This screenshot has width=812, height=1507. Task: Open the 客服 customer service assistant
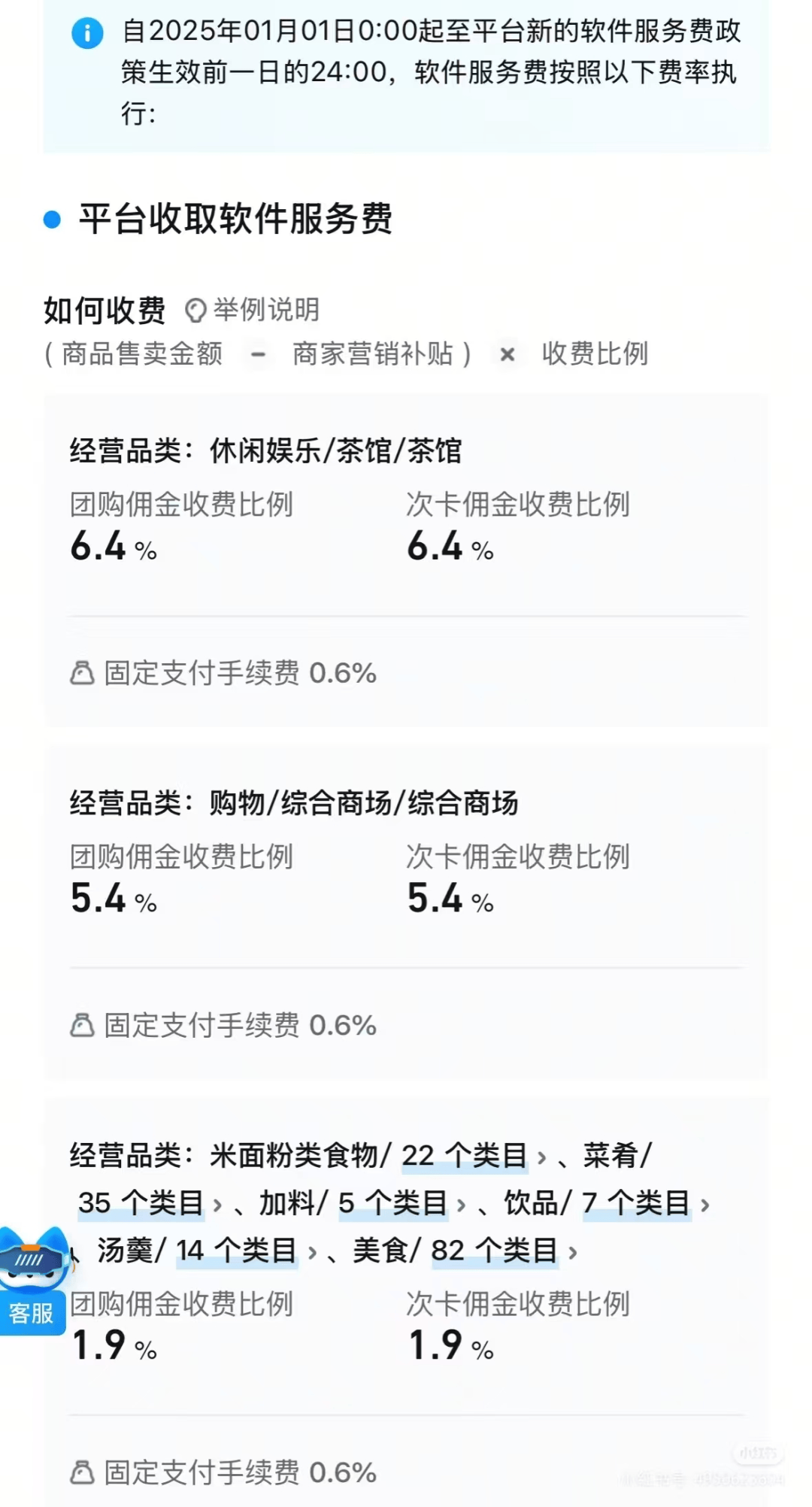coord(33,1280)
